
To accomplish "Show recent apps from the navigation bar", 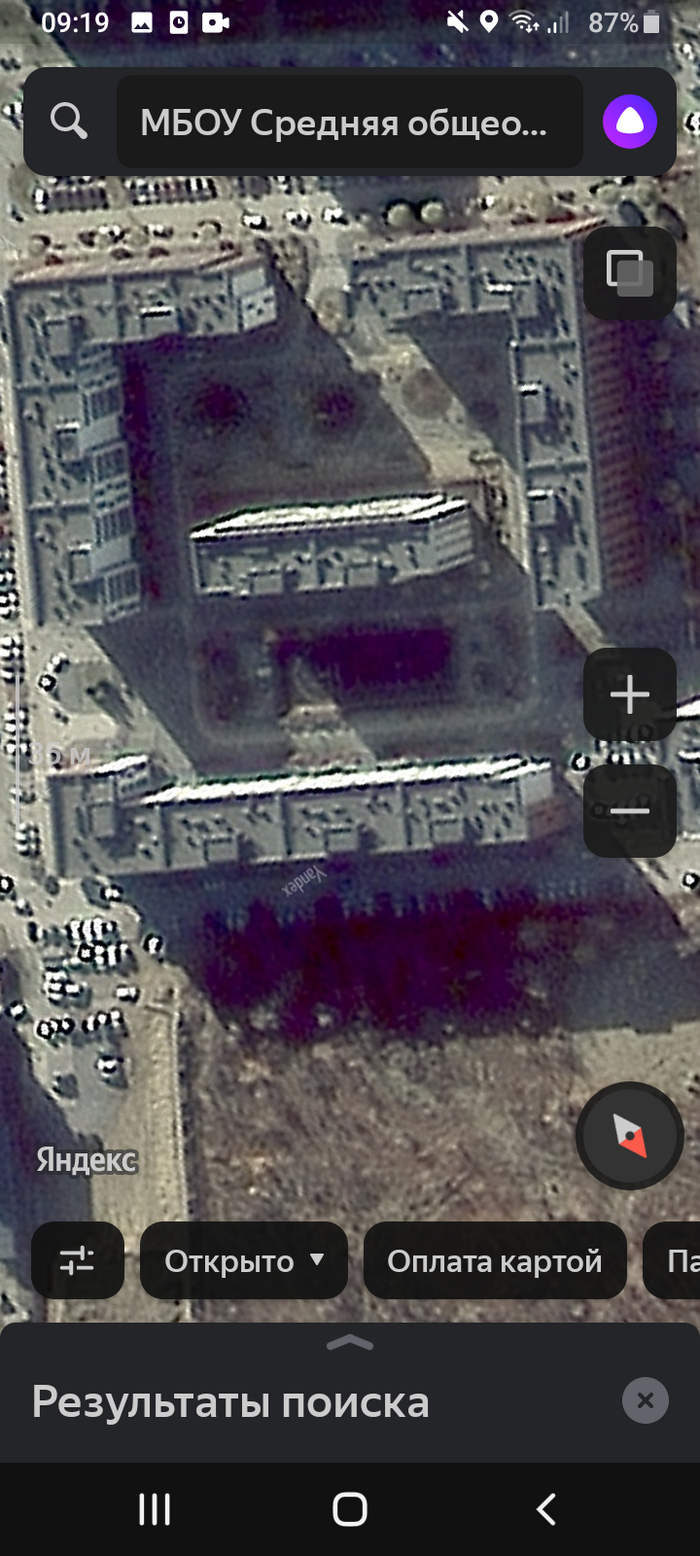I will [x=154, y=1509].
